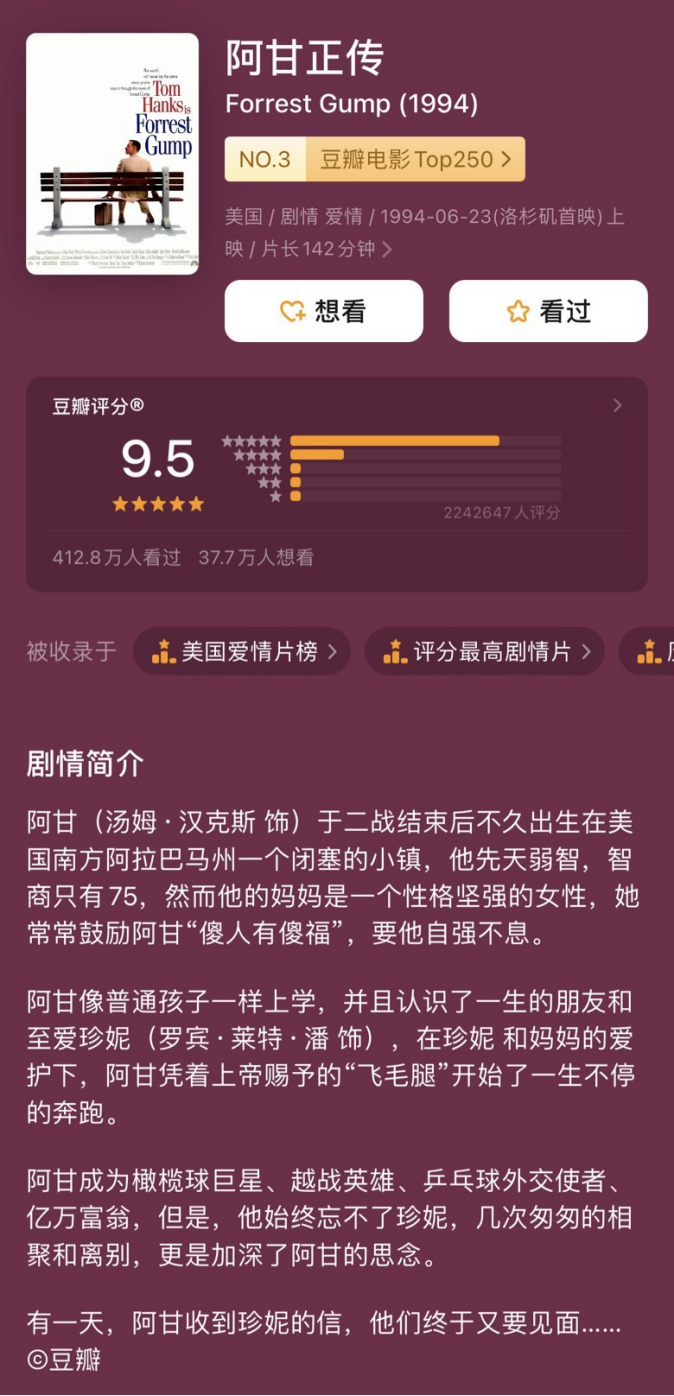
Task: Open the 美国爱情片榜 list
Action: [x=242, y=652]
